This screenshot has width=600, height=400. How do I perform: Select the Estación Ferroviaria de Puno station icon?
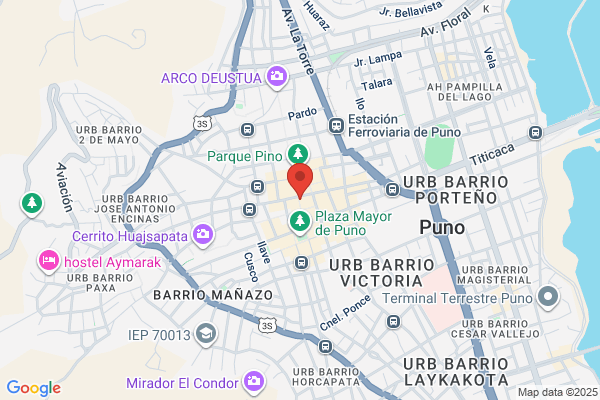click(336, 125)
